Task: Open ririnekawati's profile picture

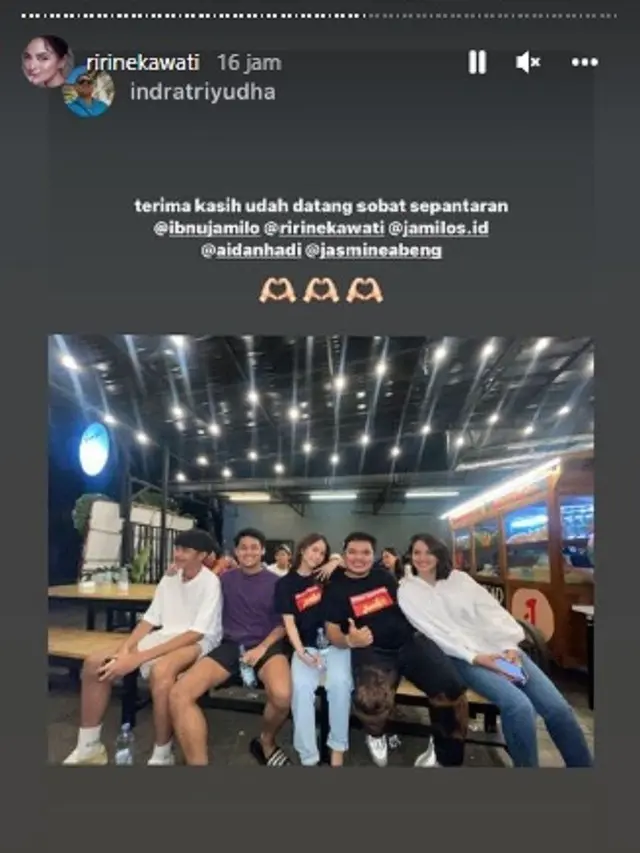Action: coord(46,62)
